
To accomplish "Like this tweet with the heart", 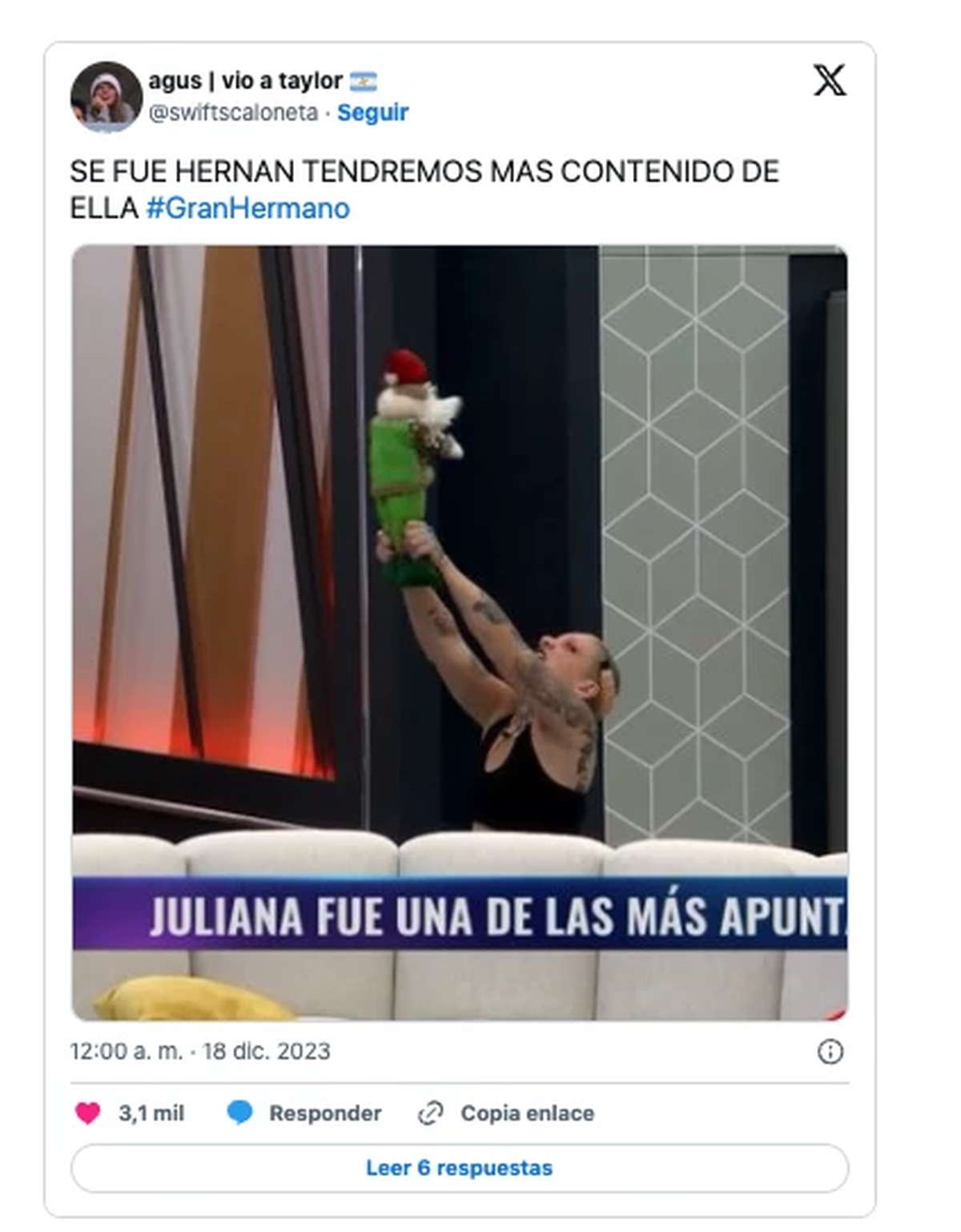I will 88,1113.
